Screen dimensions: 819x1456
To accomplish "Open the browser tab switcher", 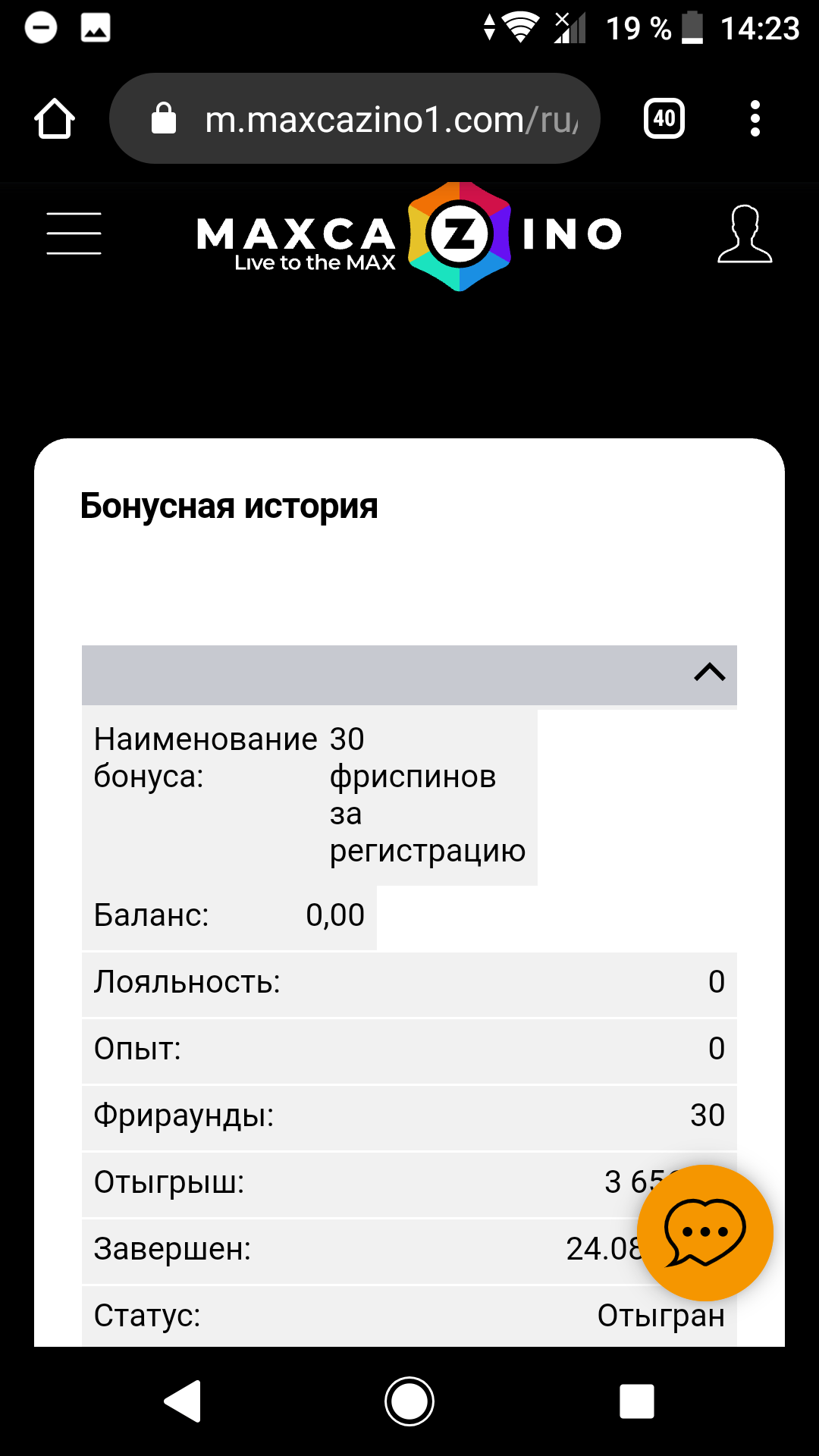I will [x=664, y=118].
